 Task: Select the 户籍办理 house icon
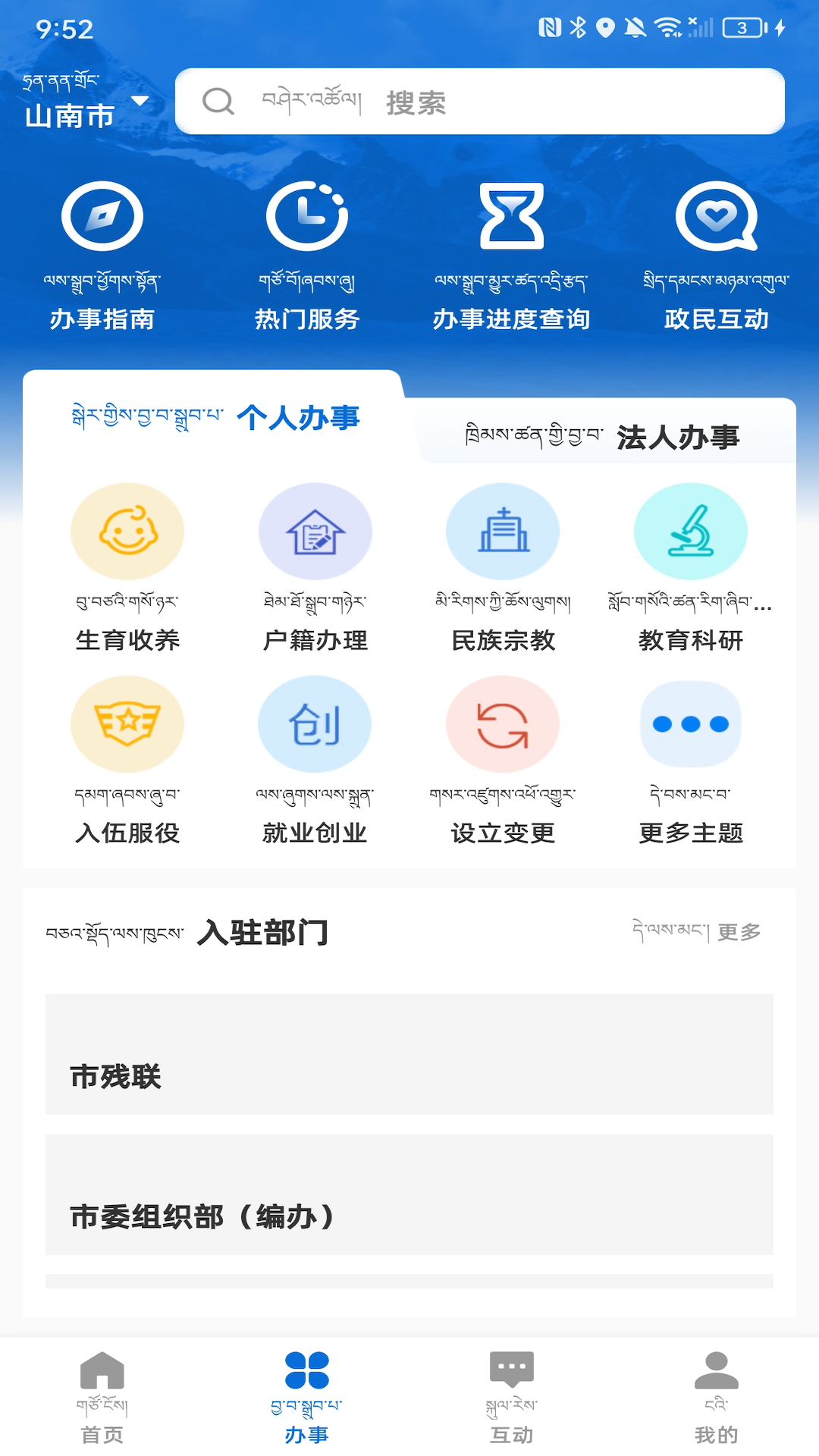(315, 531)
